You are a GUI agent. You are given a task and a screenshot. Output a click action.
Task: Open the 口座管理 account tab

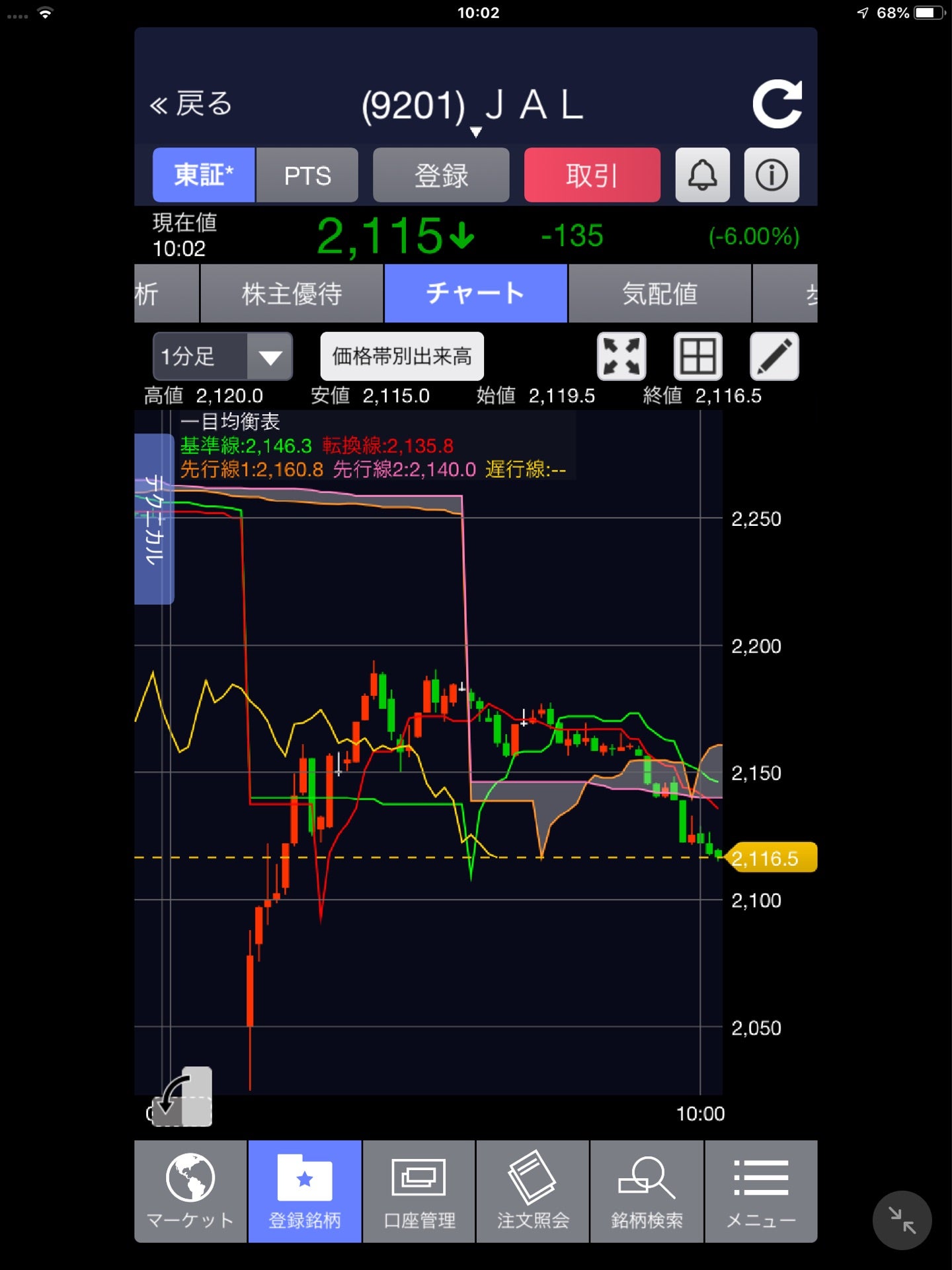(x=419, y=1191)
